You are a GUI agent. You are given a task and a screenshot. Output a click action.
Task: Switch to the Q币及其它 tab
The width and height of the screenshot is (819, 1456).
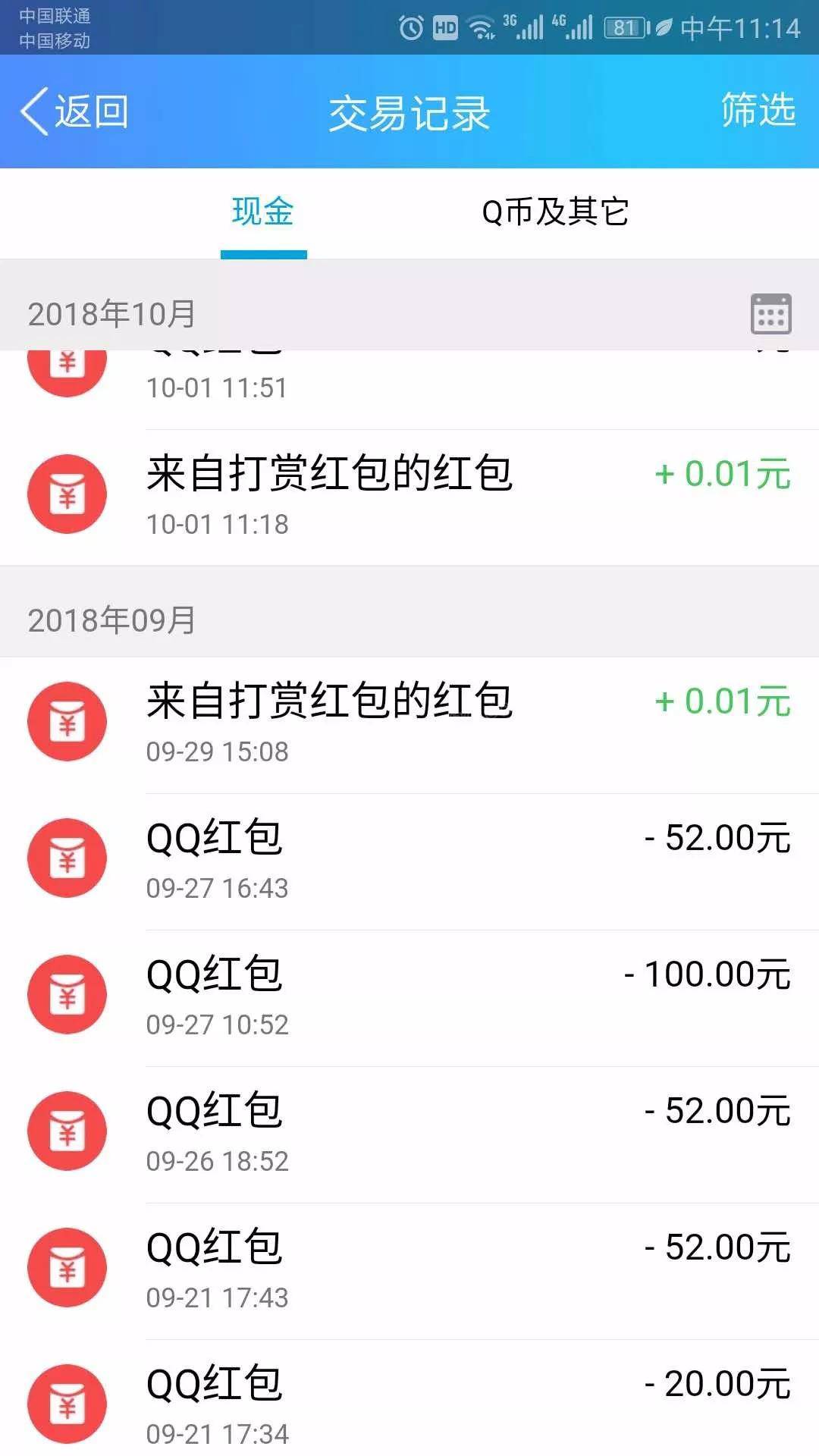coord(555,212)
